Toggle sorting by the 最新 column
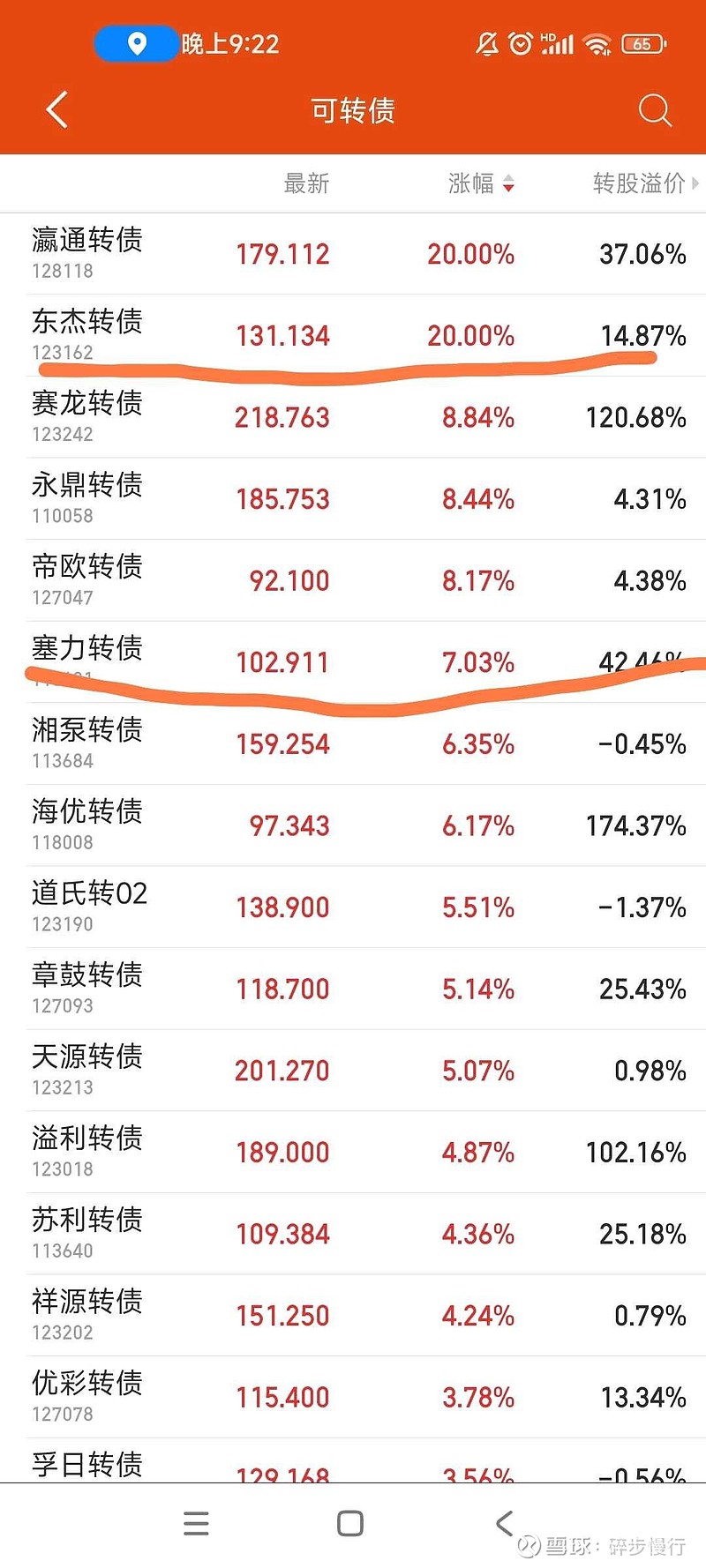The image size is (706, 1568). (305, 183)
